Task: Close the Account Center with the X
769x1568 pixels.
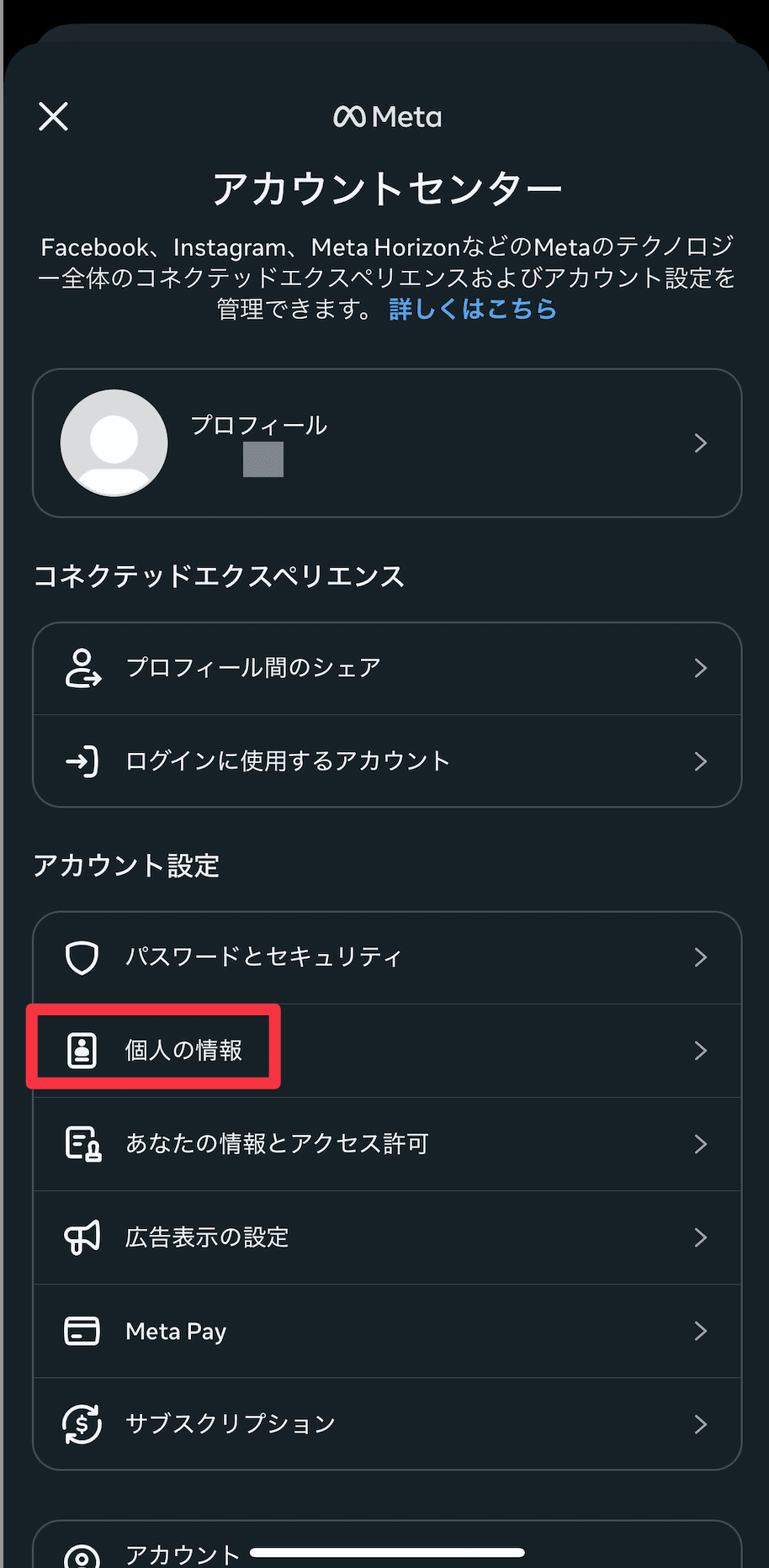Action: click(x=53, y=117)
